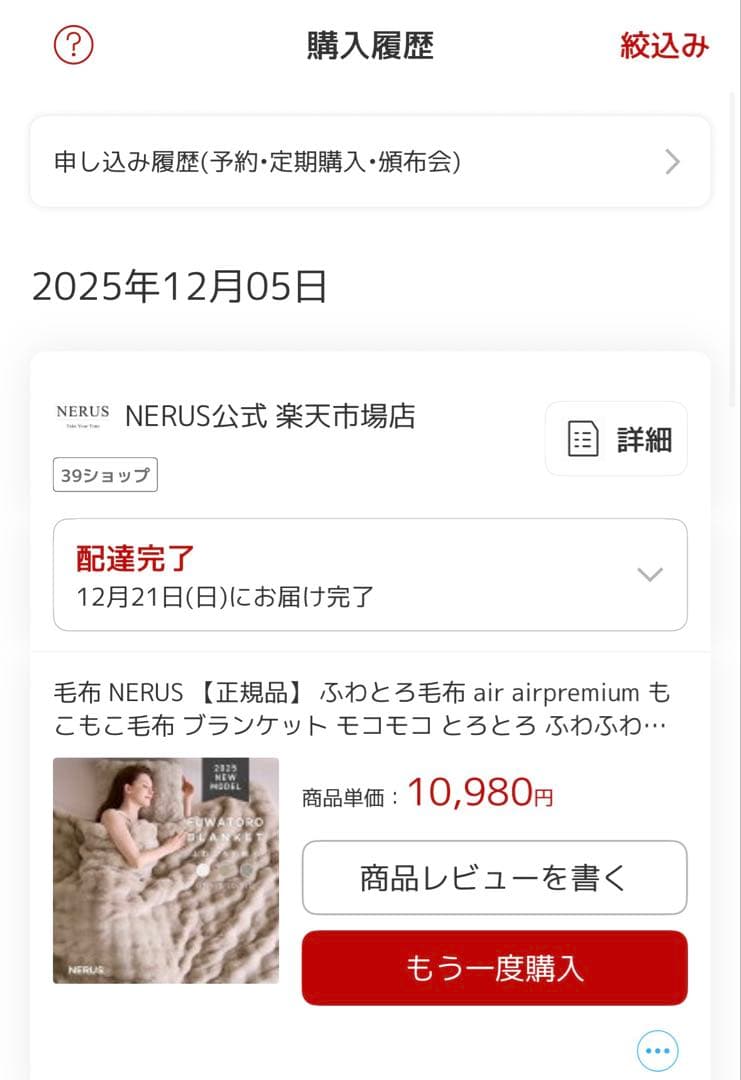Select the 購入履歴 header title
The height and width of the screenshot is (1080, 741).
(x=370, y=45)
